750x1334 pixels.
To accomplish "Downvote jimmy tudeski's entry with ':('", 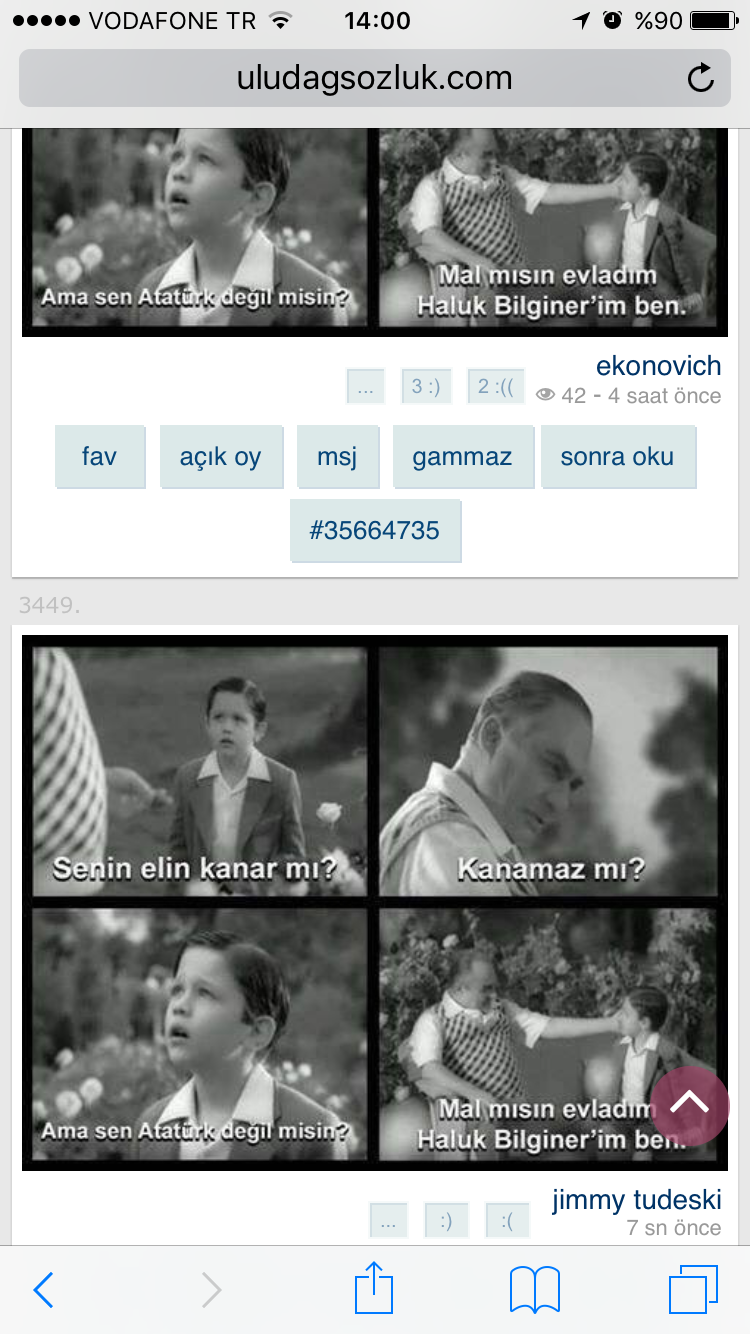I will 507,1220.
